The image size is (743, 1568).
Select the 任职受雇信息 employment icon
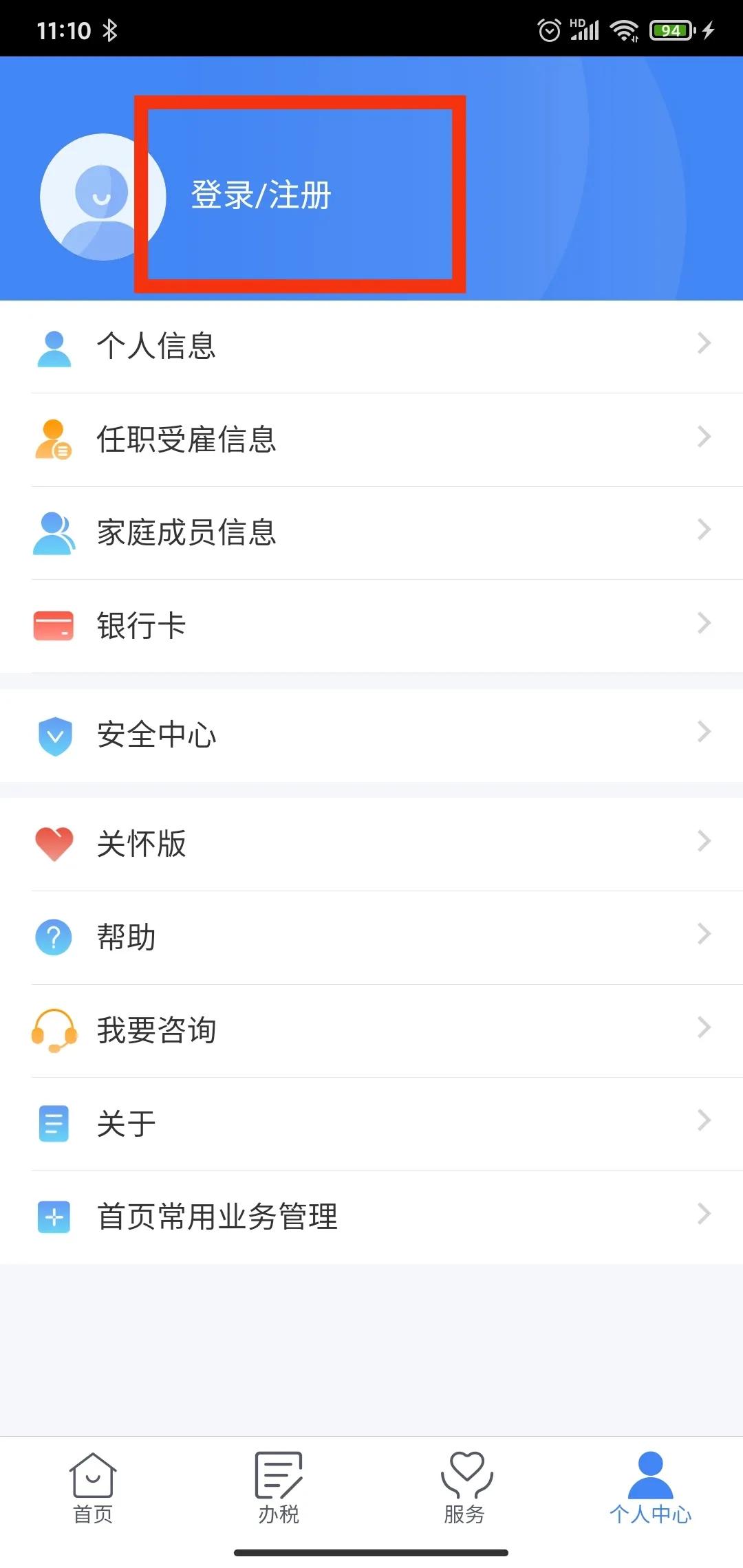click(54, 440)
